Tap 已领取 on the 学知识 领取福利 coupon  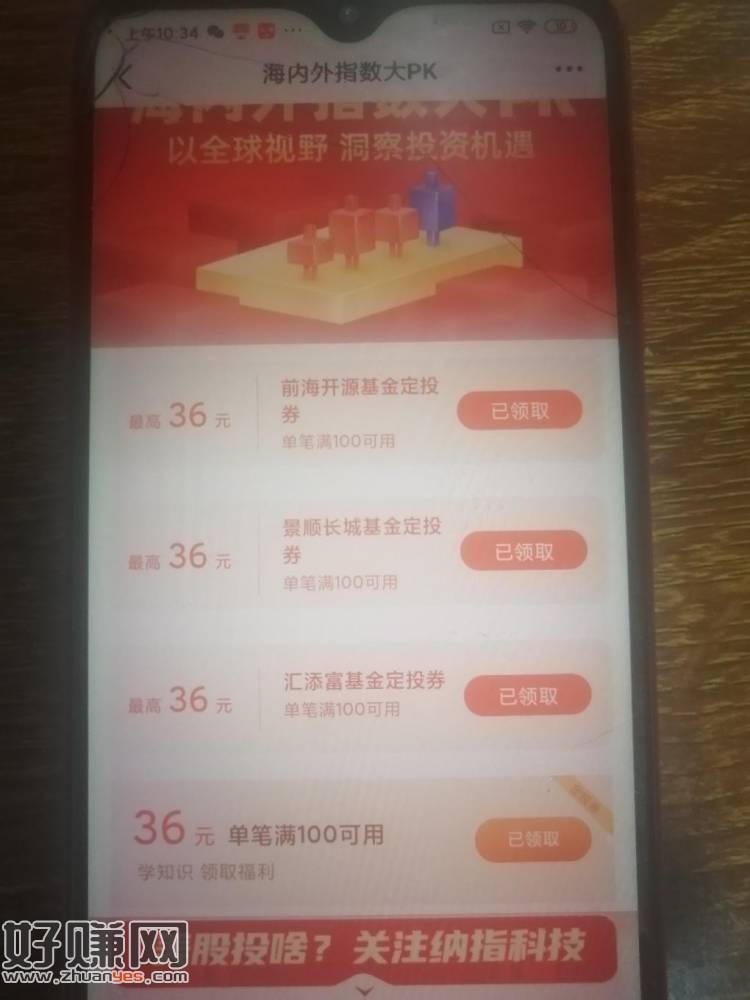(533, 840)
